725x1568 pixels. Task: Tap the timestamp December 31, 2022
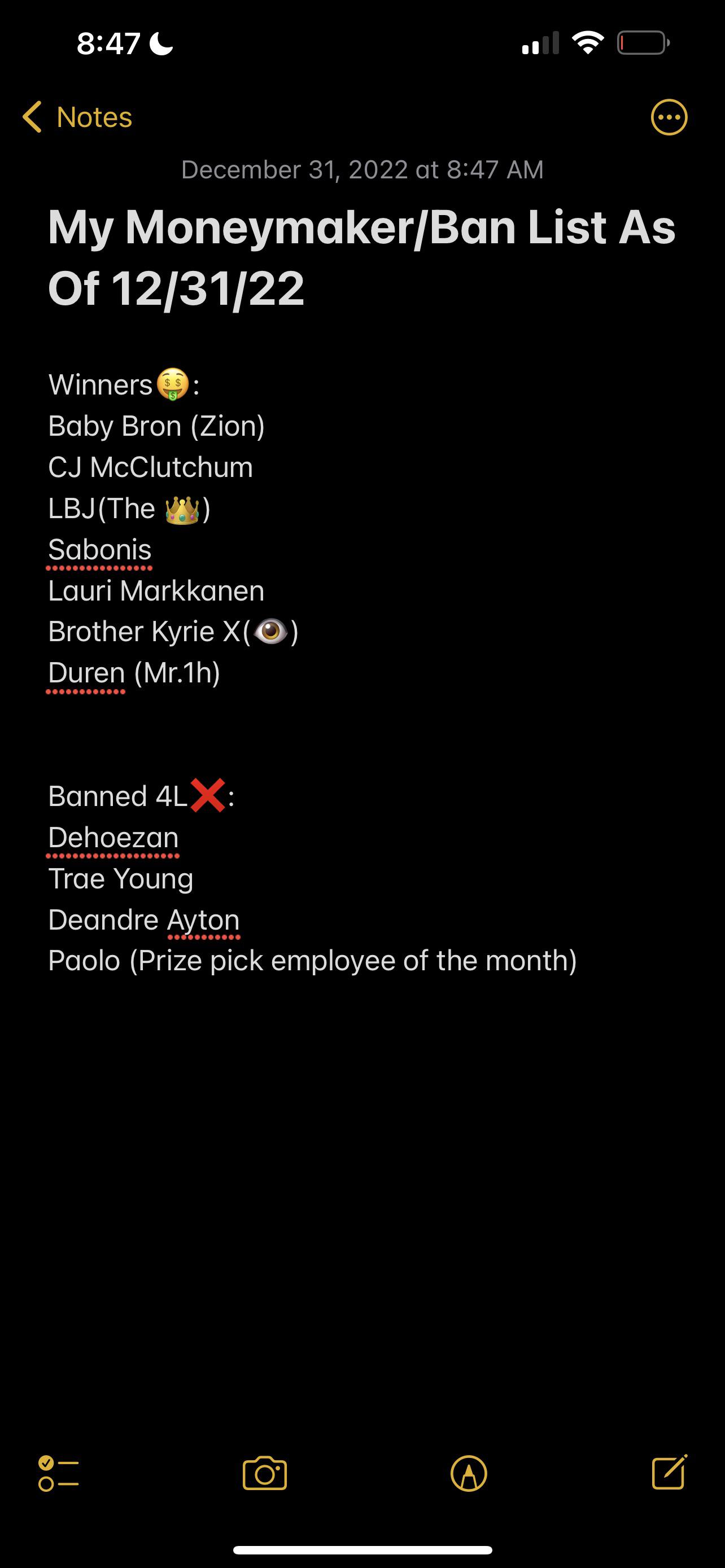361,170
